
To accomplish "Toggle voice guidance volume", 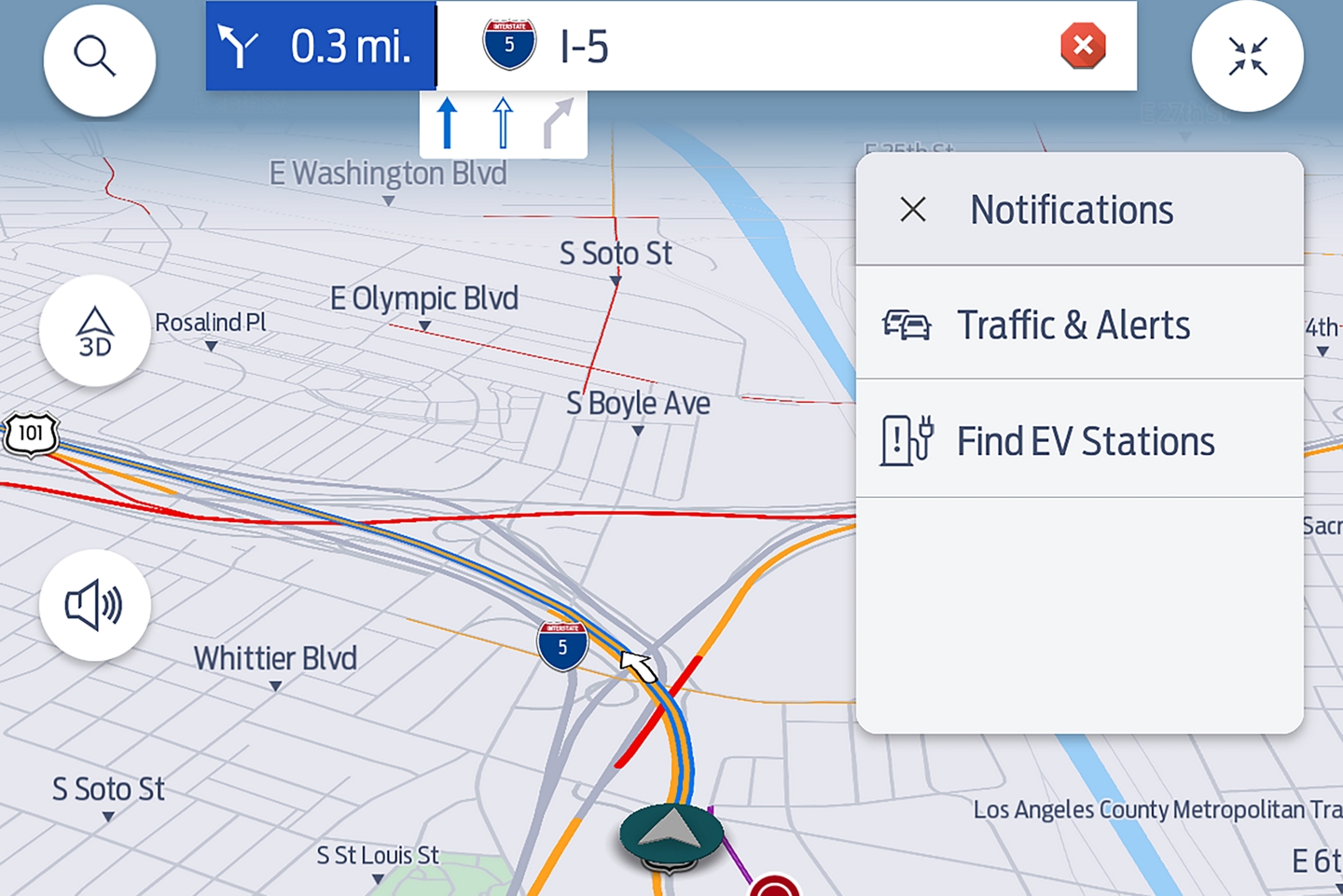I will 95,605.
